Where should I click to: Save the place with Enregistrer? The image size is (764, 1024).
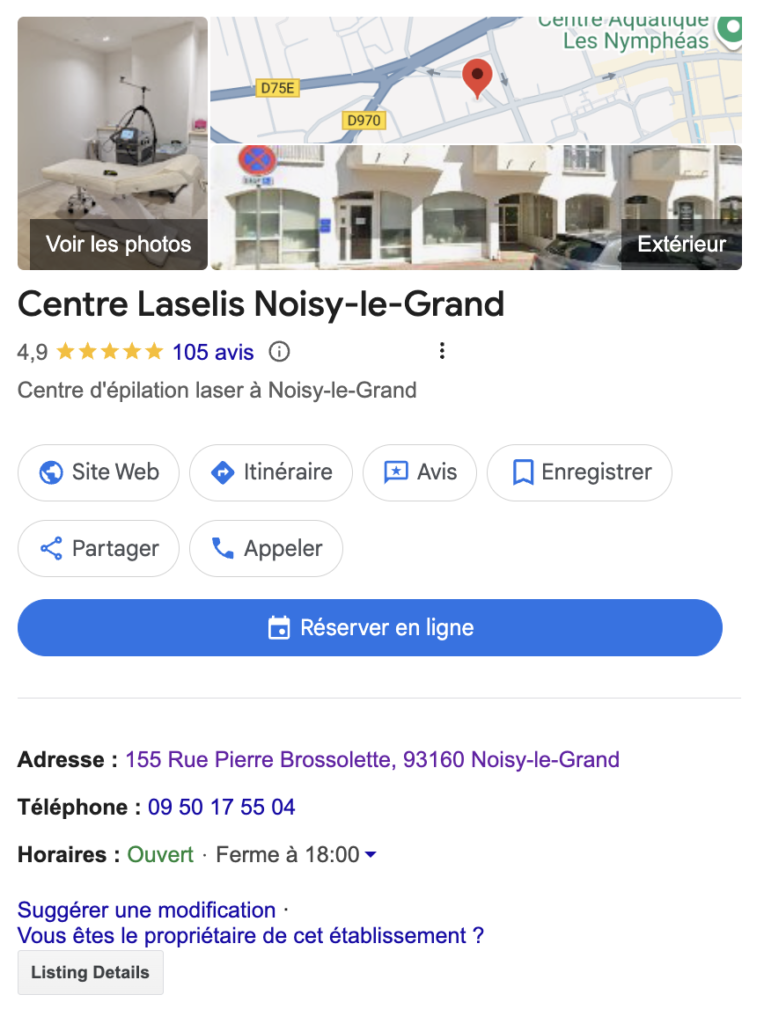(x=579, y=472)
